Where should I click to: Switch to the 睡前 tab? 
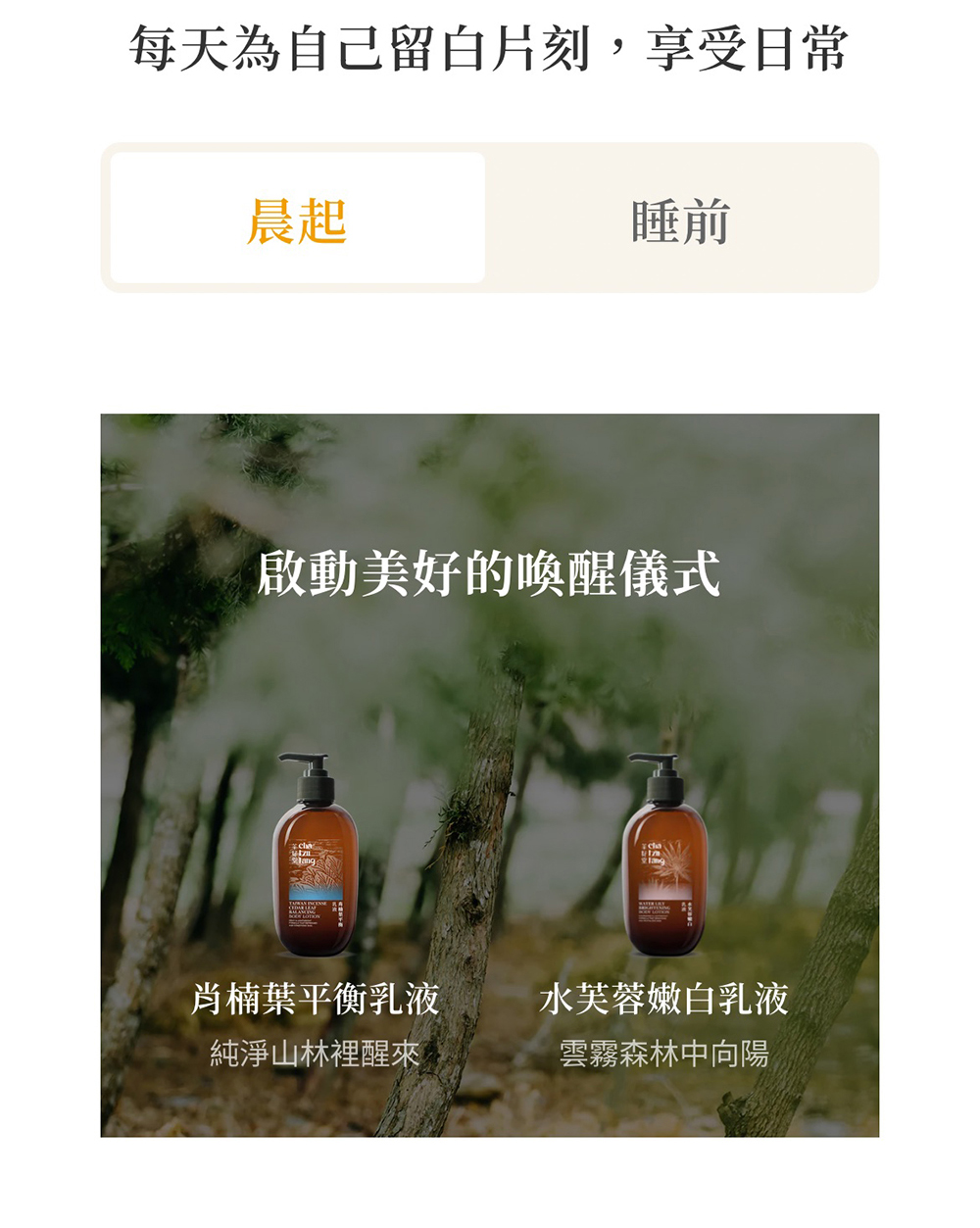(x=681, y=220)
